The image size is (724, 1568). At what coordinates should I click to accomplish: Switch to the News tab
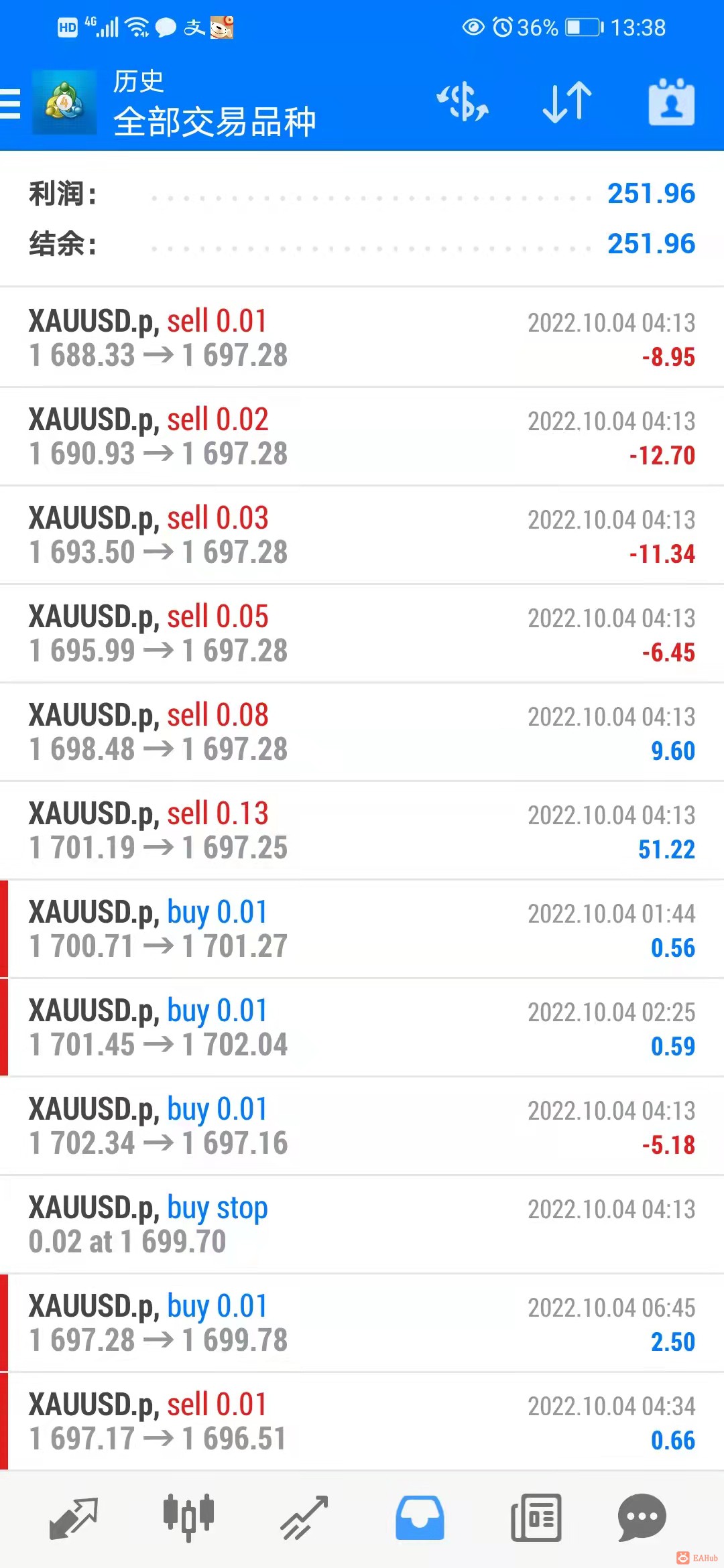point(536,1518)
